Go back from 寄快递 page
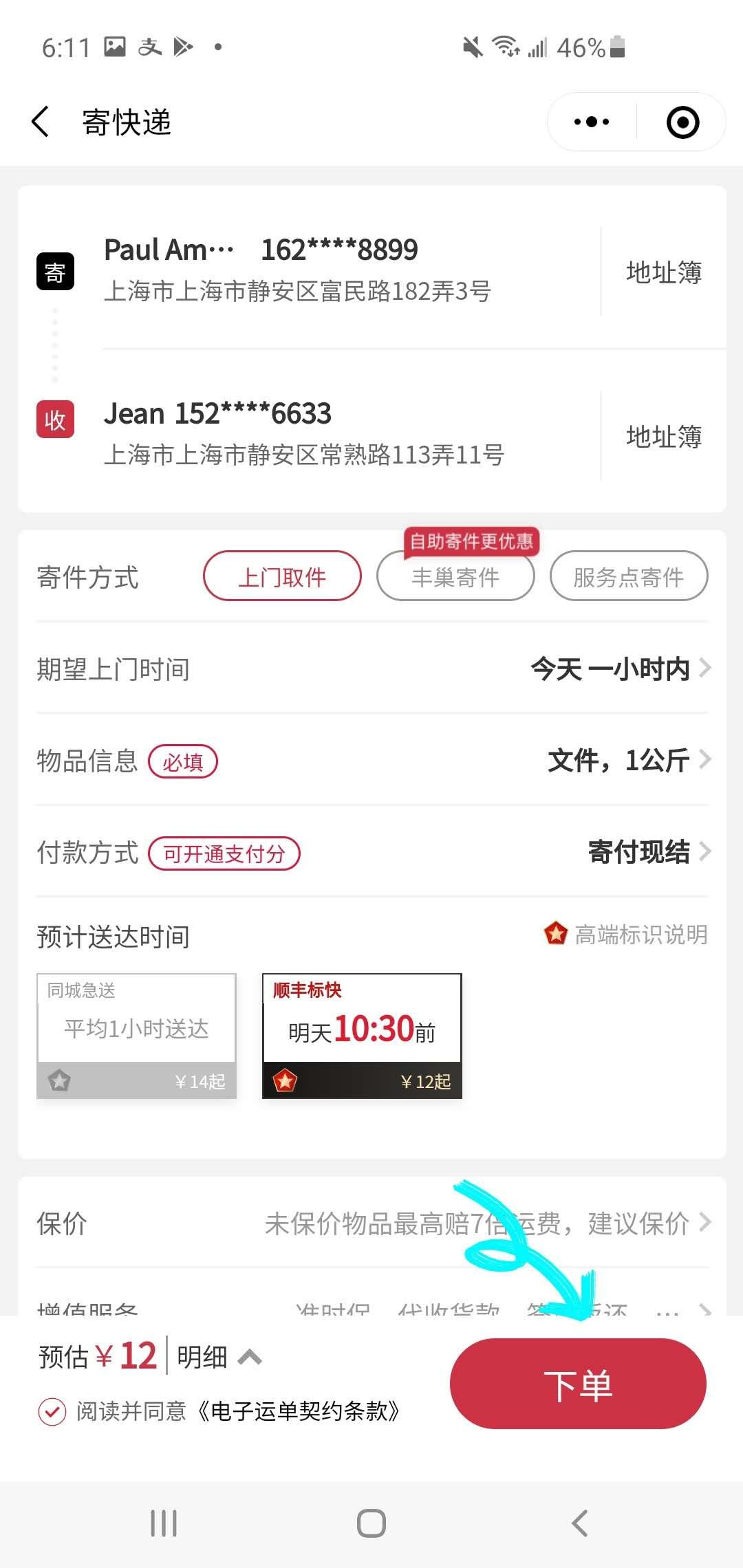This screenshot has width=743, height=1568. pyautogui.click(x=41, y=122)
